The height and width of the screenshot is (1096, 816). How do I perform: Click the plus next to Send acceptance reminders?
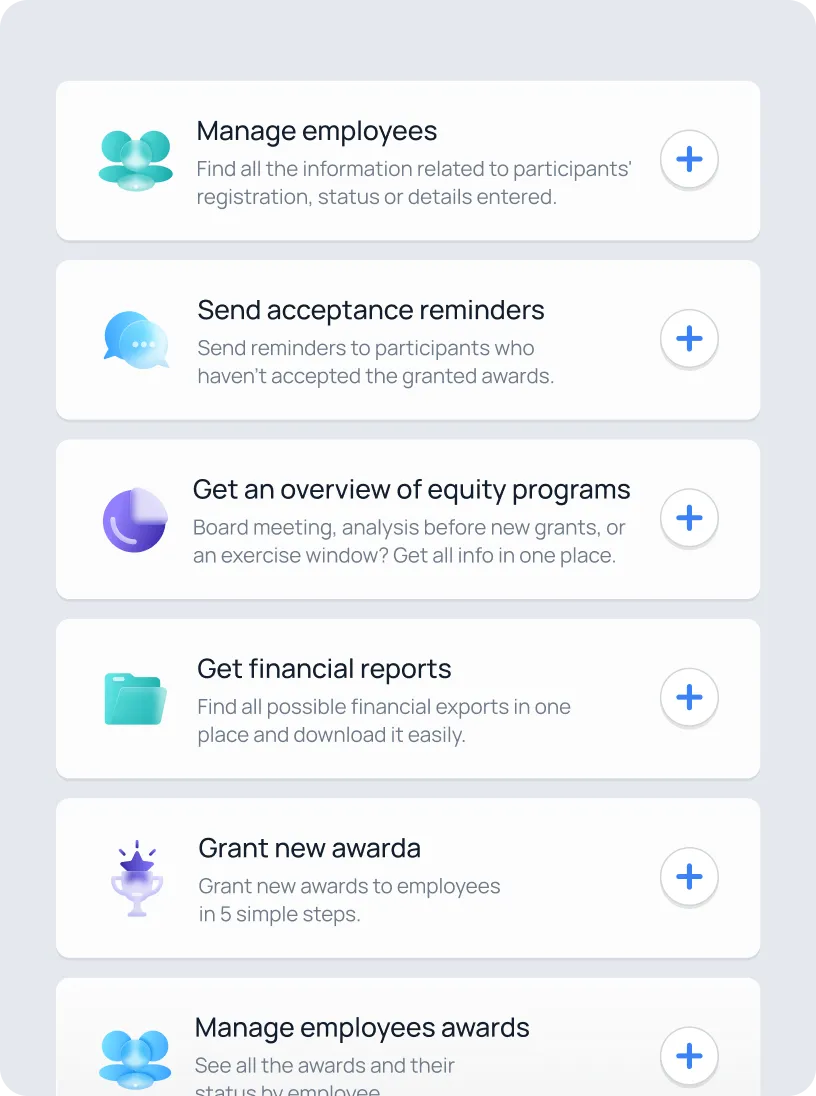(689, 339)
